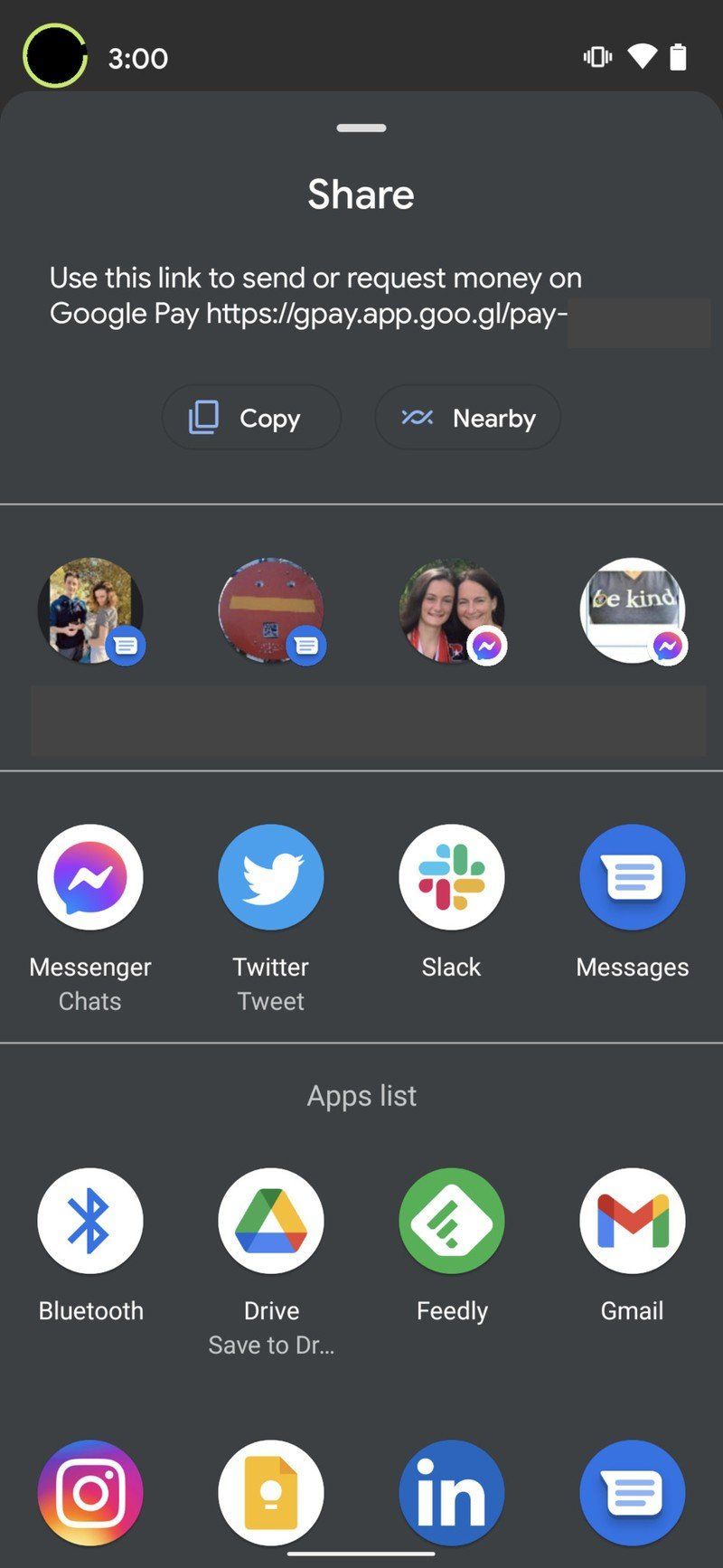
Task: Share to the 'be kind' Messenger contact
Action: 632,611
